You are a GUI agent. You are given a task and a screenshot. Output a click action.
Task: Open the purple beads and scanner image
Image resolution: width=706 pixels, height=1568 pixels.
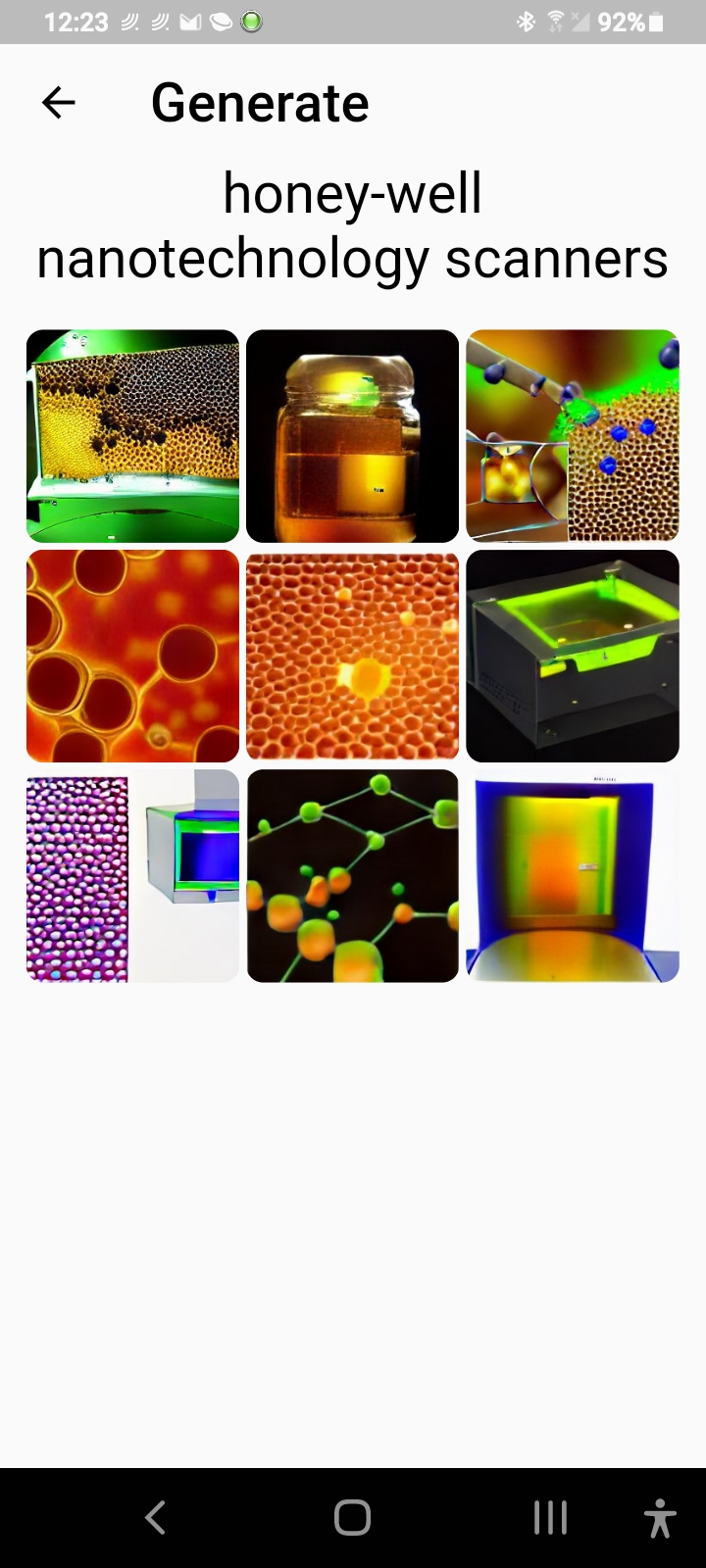[132, 875]
